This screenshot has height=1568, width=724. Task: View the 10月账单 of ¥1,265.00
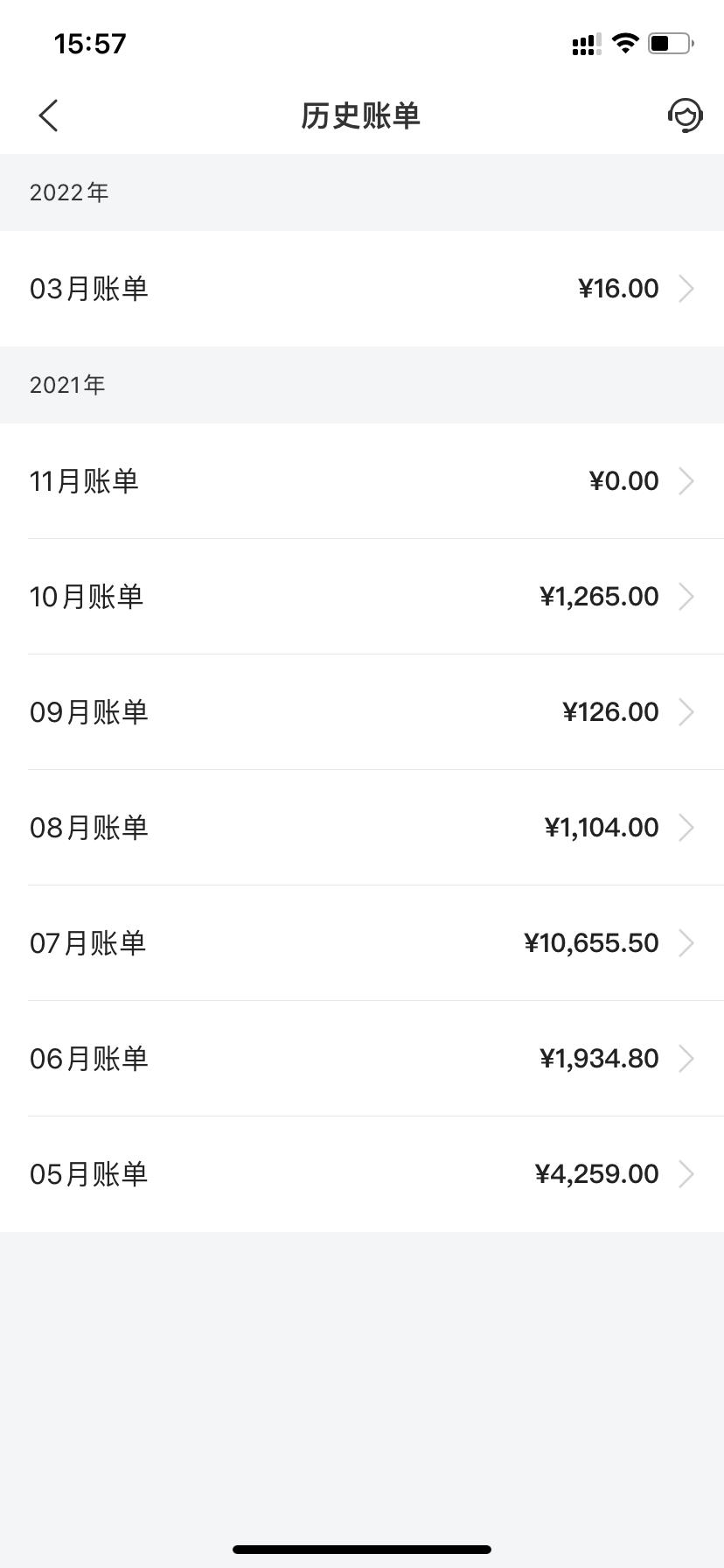(x=362, y=597)
